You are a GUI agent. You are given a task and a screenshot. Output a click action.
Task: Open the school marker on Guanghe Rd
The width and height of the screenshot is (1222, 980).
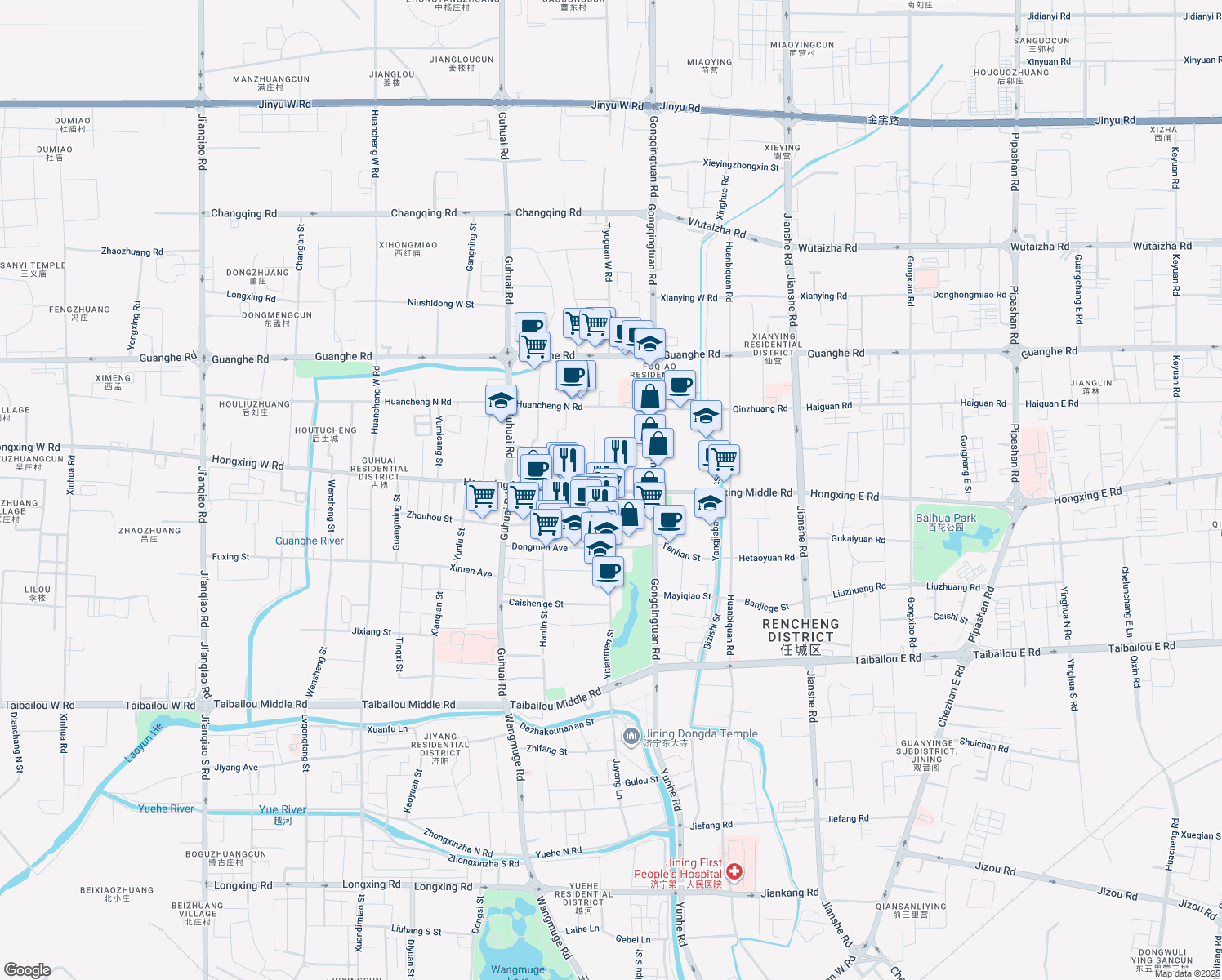tap(649, 345)
